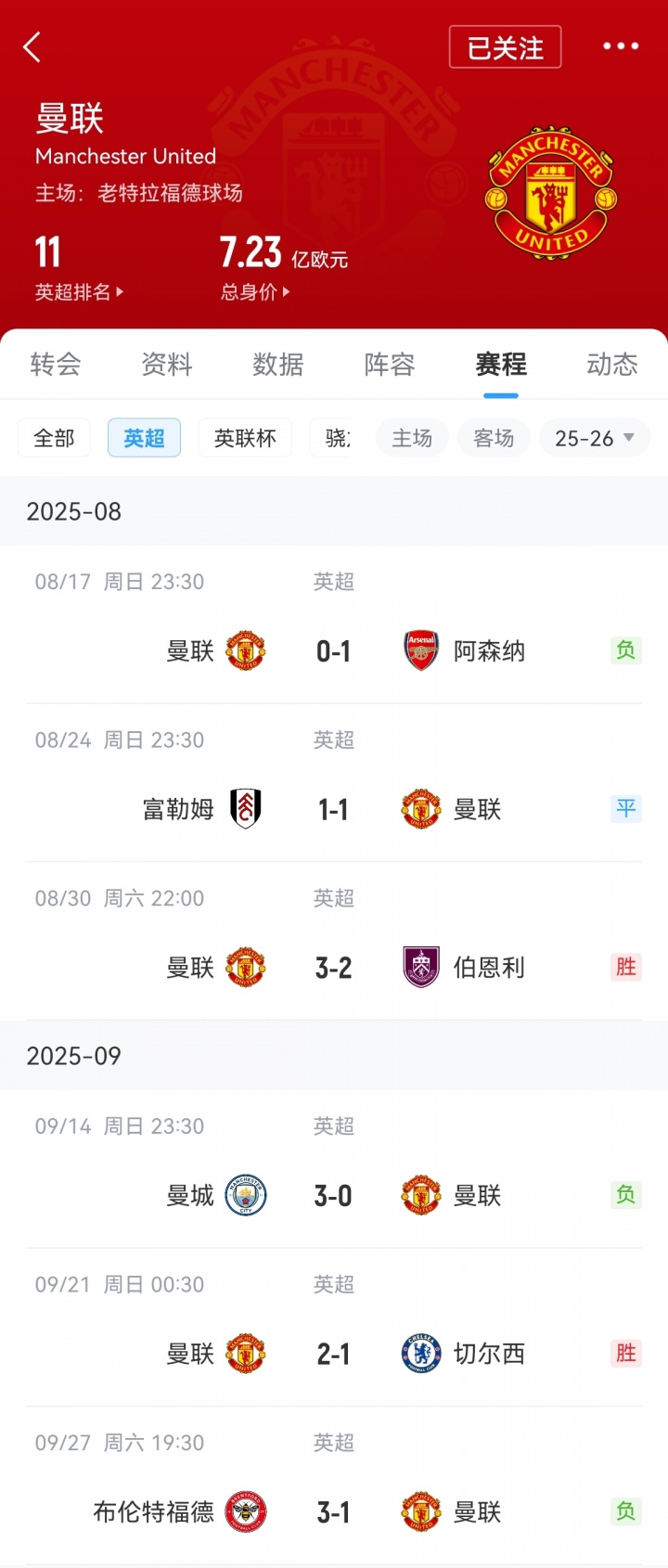
Task: Select the 全部 filter chip
Action: pyautogui.click(x=54, y=438)
